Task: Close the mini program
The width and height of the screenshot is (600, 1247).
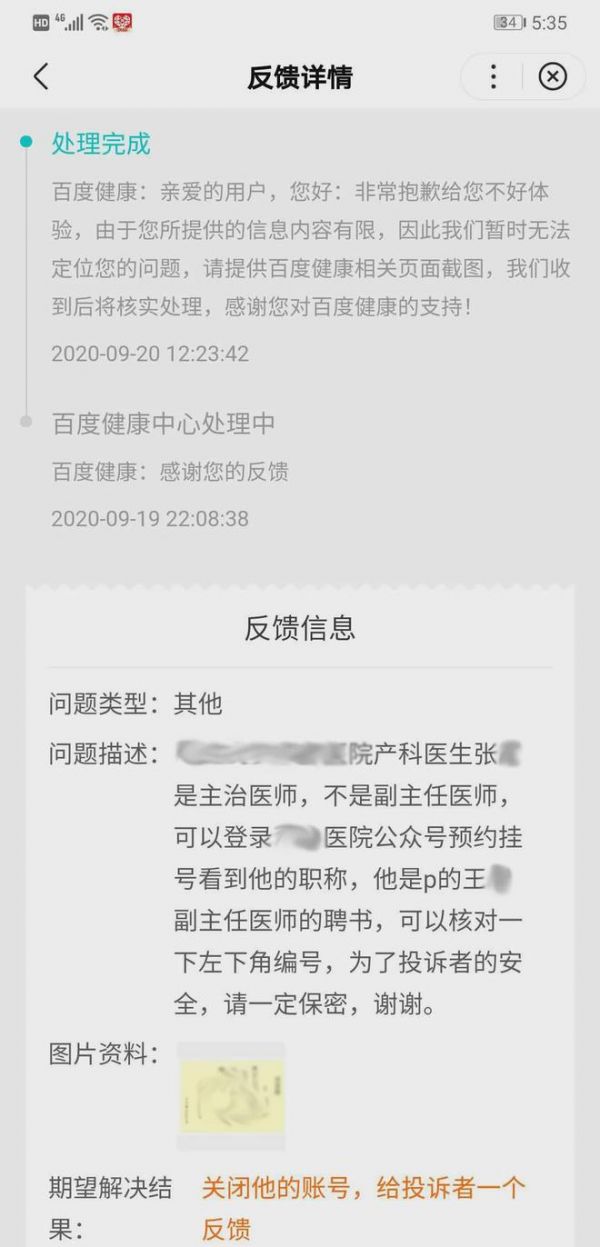Action: click(x=552, y=77)
